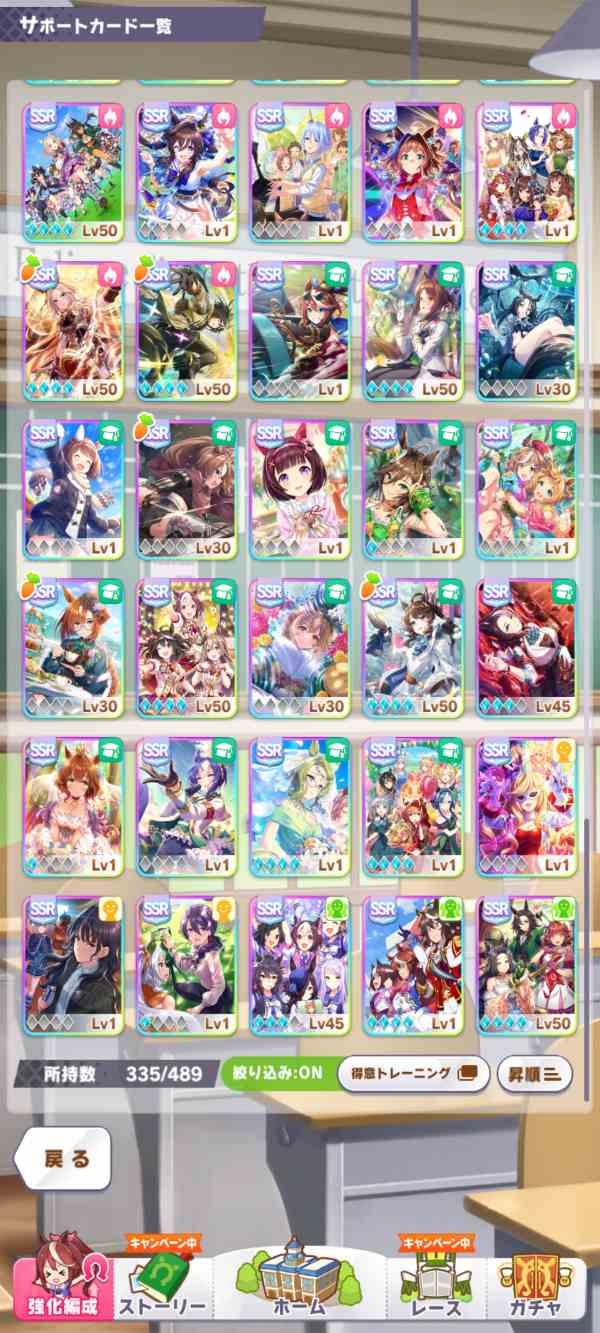Select the SSR card of the dark-haired girl in a black jacket
The image size is (600, 1333).
[73, 965]
